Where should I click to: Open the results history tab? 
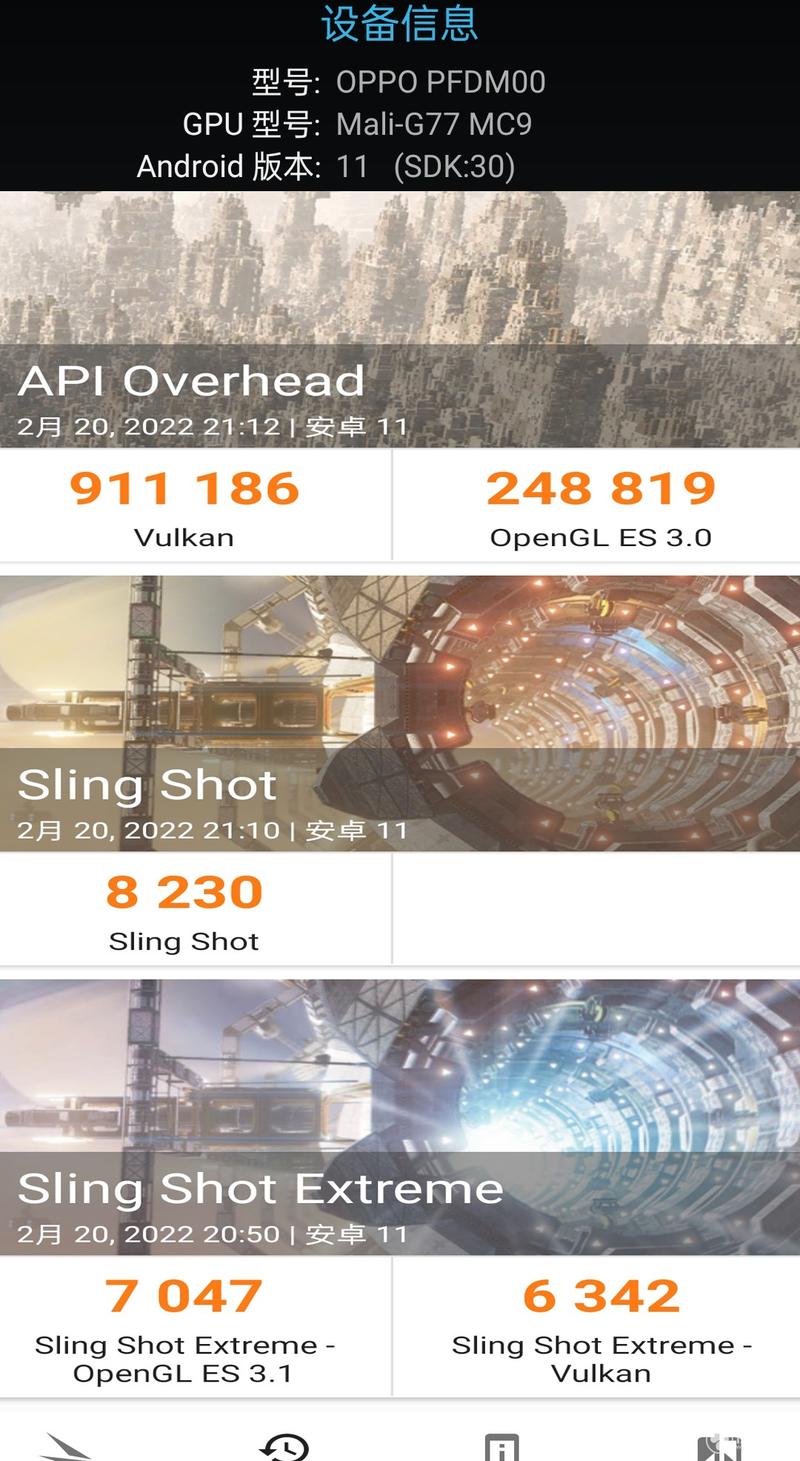pyautogui.click(x=285, y=1445)
